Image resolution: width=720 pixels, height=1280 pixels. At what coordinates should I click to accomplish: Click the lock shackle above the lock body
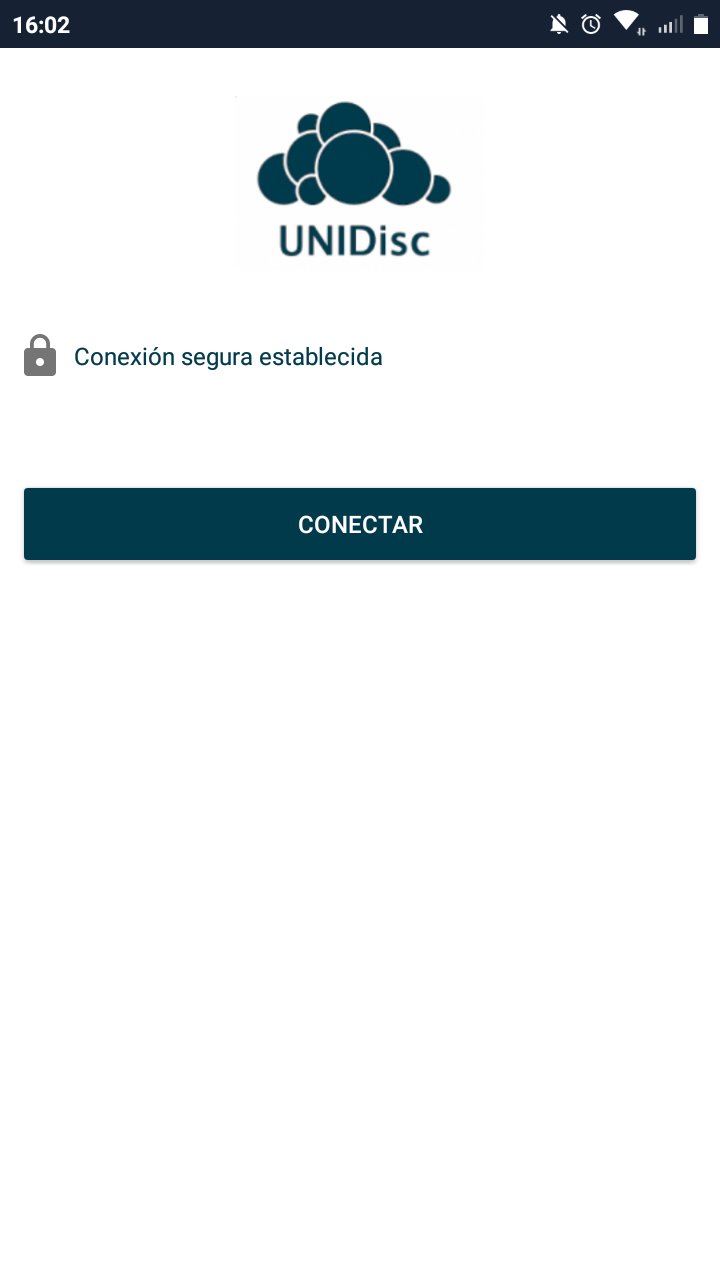40,341
